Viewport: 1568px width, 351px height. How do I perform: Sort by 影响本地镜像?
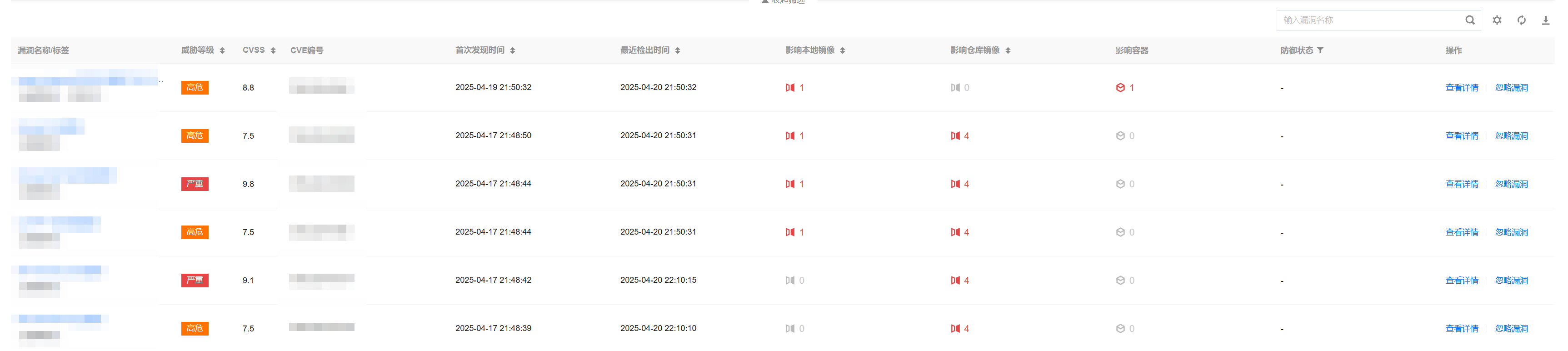point(843,50)
